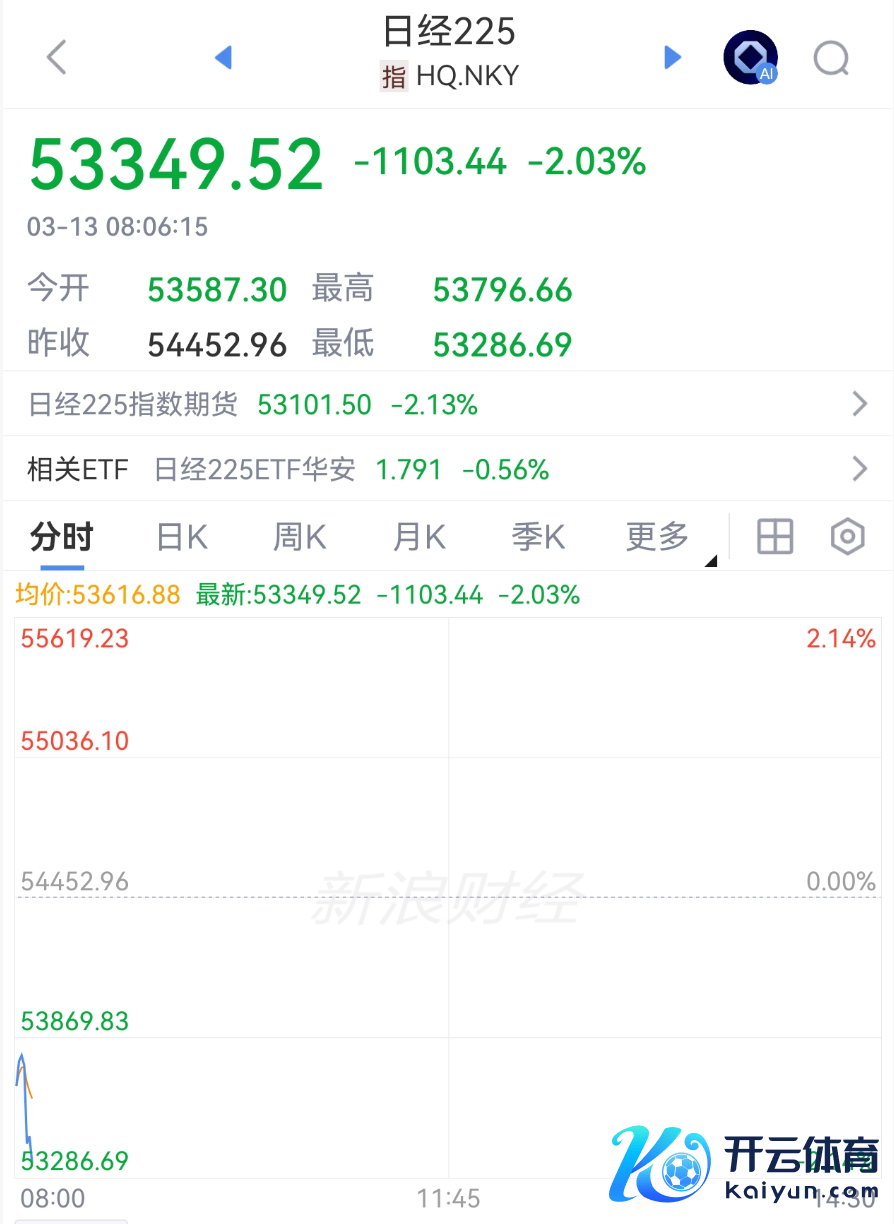Open the 相关ETF 日经225ETF华安 row

point(447,469)
